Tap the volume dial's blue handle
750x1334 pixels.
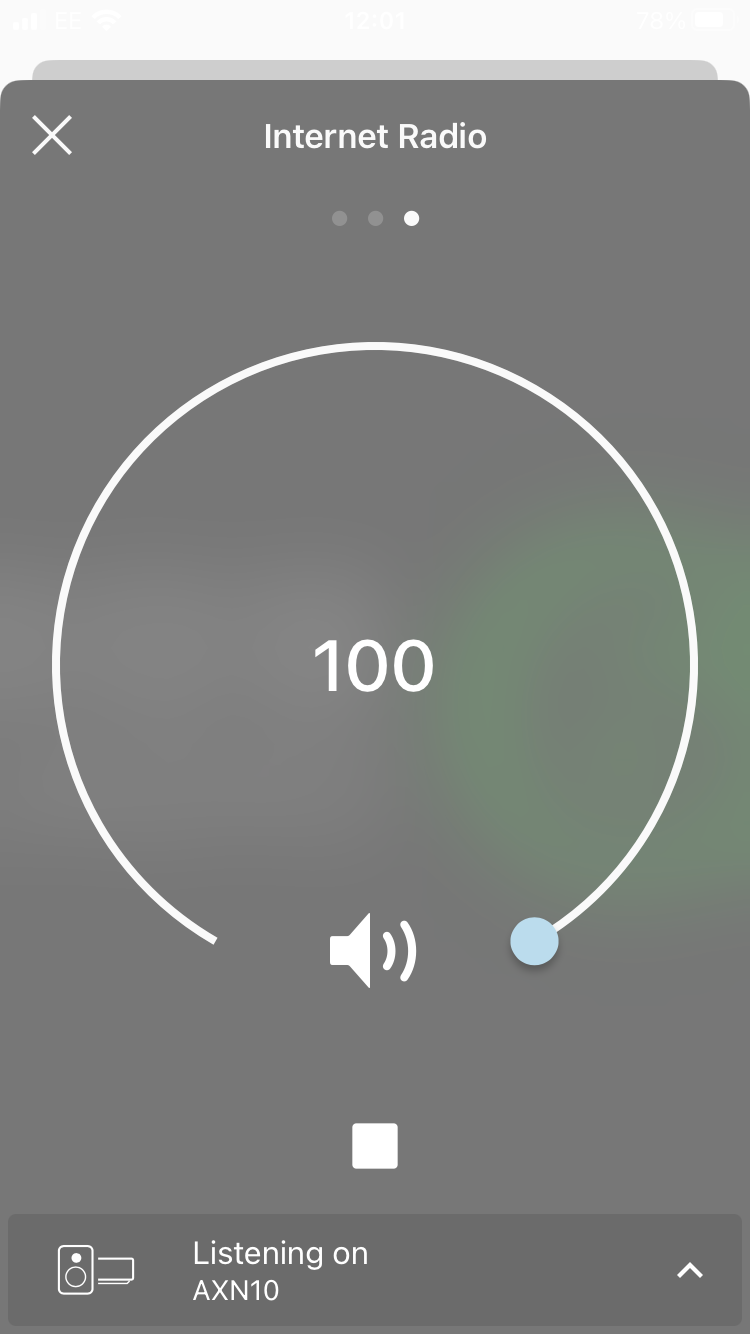[x=534, y=941]
